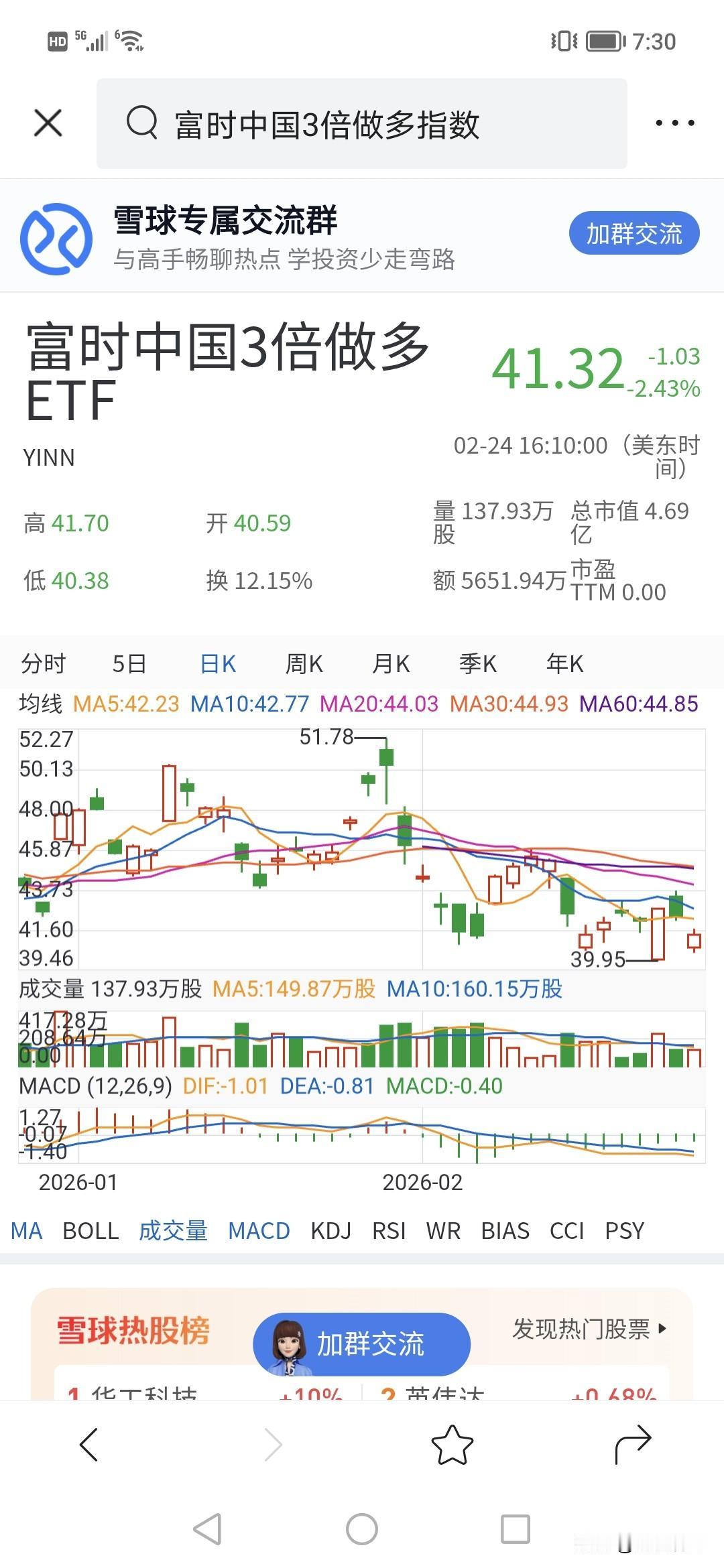Switch to the 月K monthly chart
Image resolution: width=724 pixels, height=1568 pixels.
pyautogui.click(x=391, y=664)
